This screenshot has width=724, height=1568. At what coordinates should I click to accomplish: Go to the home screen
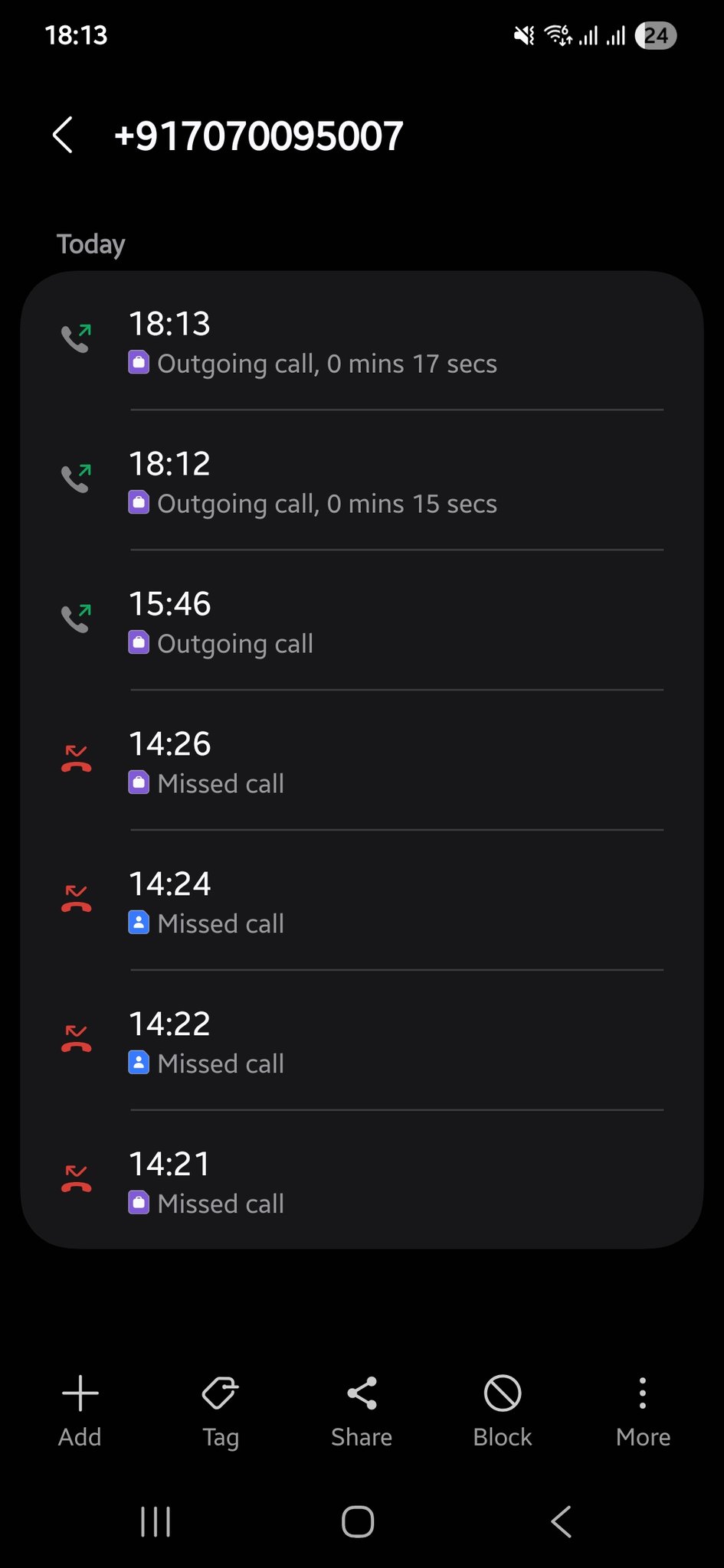pos(358,1521)
